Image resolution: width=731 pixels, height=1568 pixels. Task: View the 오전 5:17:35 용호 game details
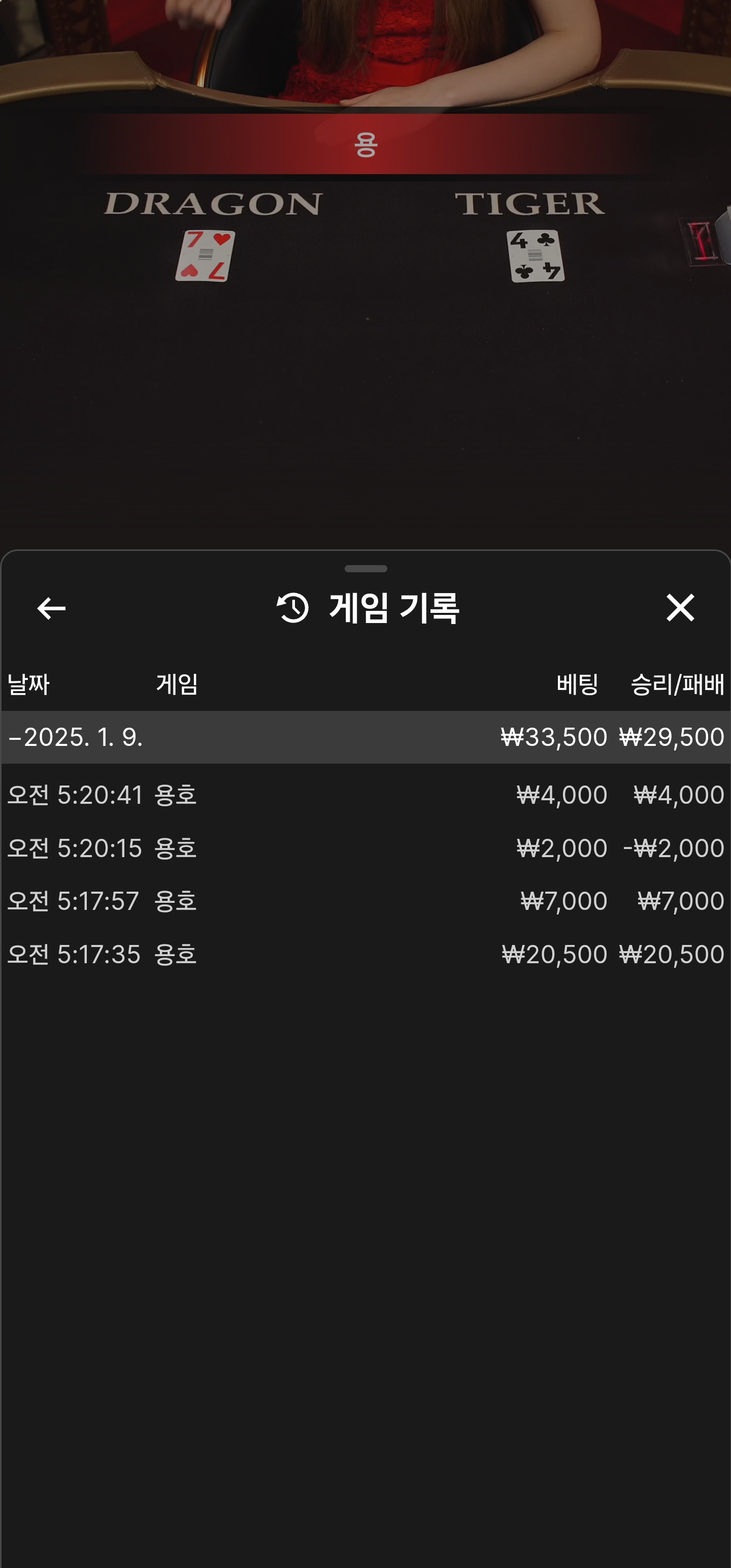[x=365, y=955]
